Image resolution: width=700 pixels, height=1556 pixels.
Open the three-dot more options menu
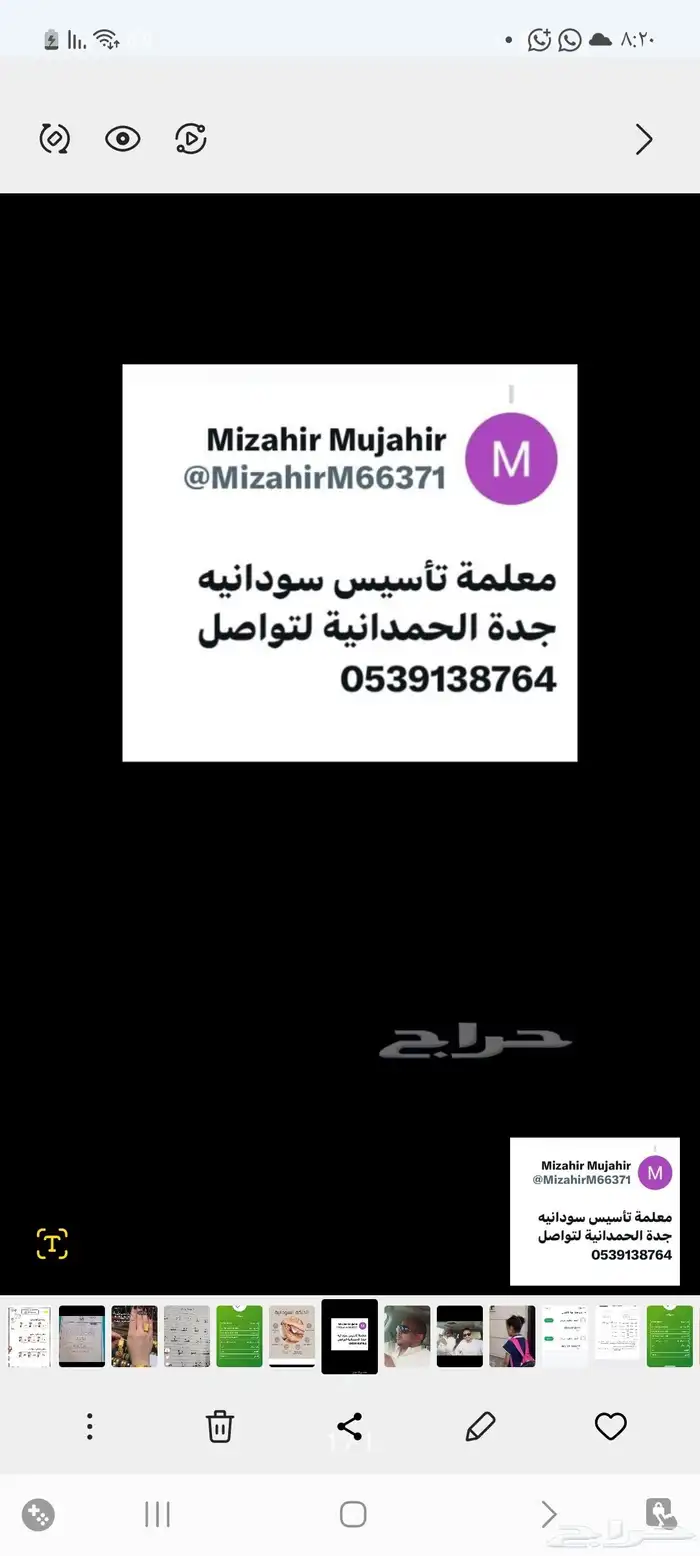[89, 1427]
